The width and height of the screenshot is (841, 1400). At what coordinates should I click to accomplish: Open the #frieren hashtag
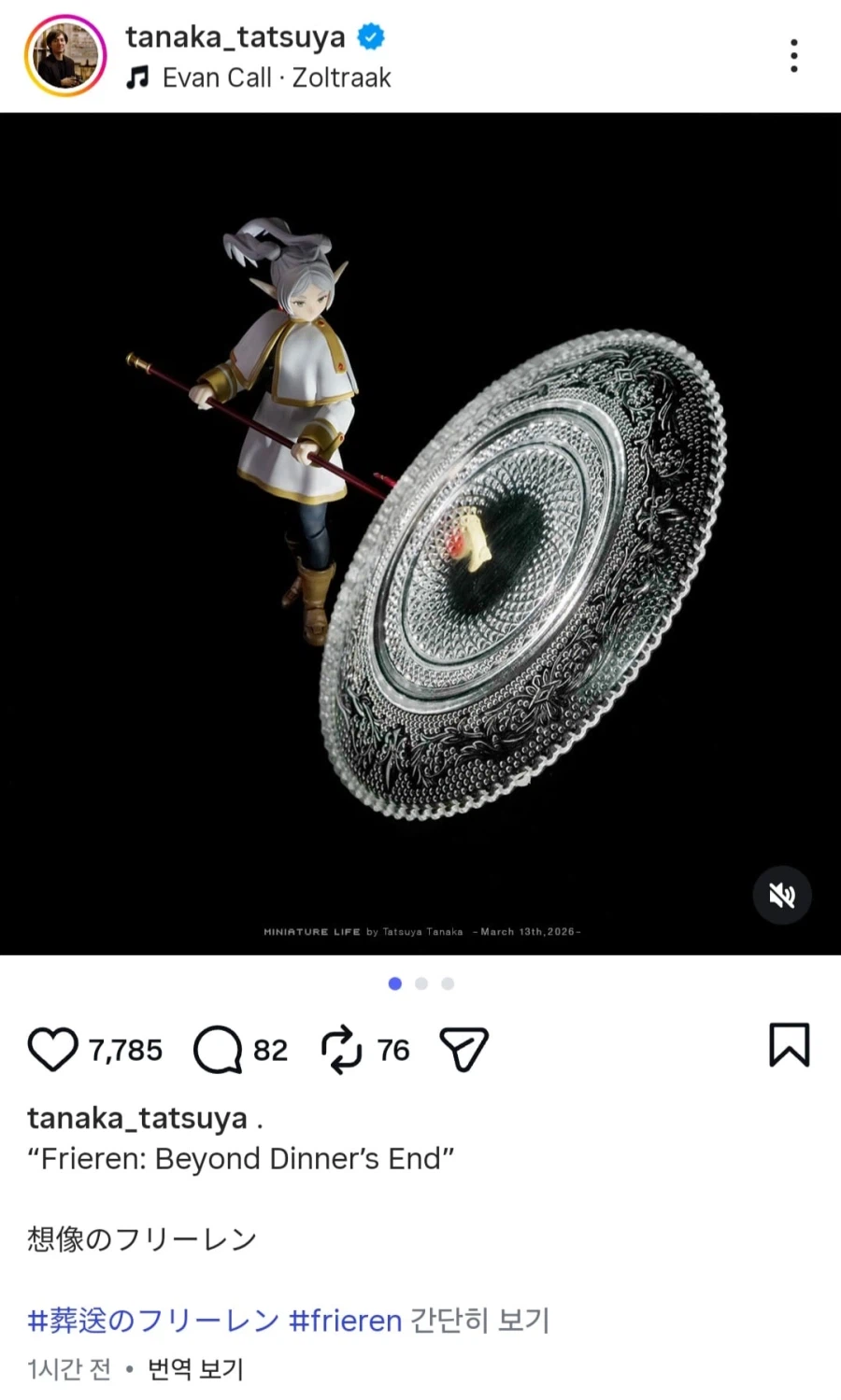pyautogui.click(x=345, y=1320)
